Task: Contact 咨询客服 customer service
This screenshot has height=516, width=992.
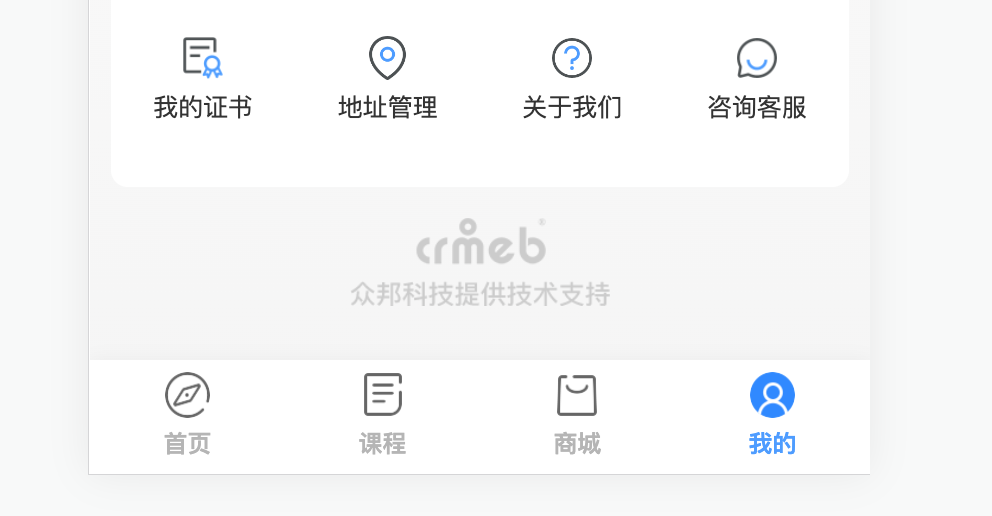Action: tap(757, 78)
